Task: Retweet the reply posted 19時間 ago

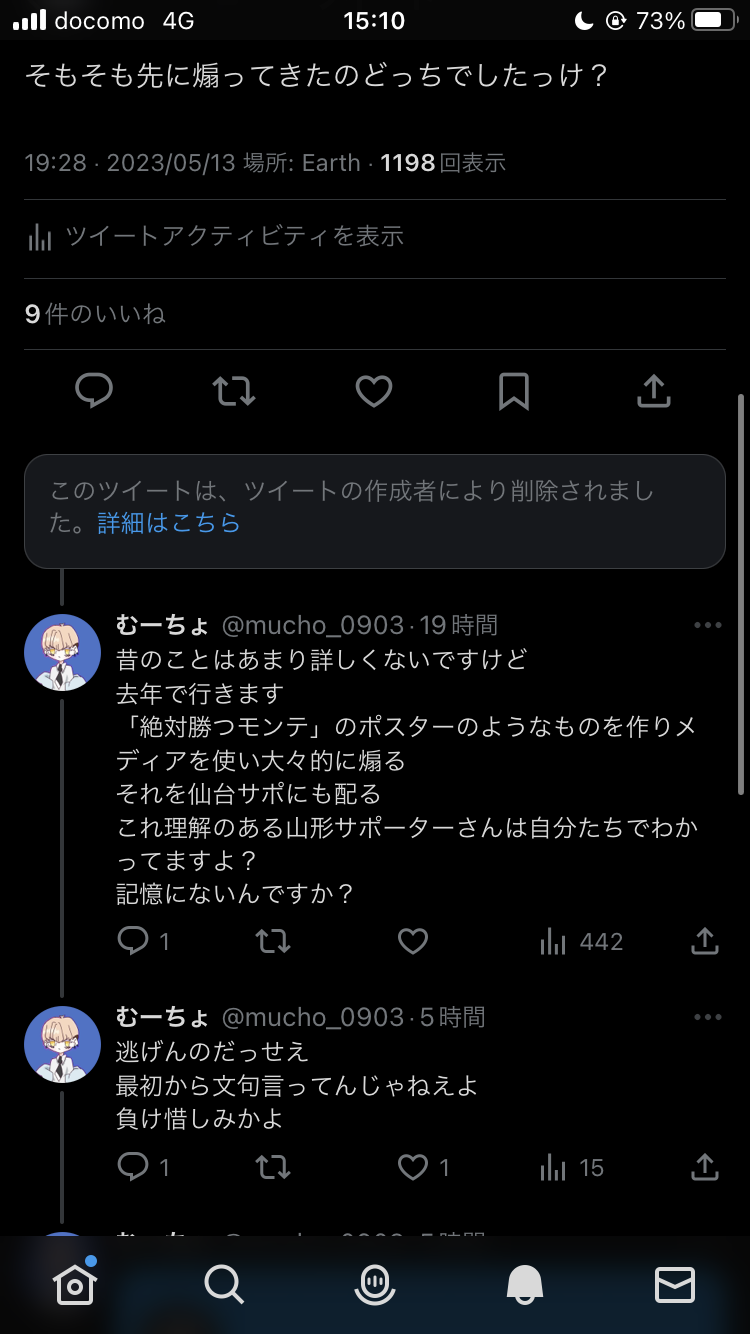Action: click(273, 941)
